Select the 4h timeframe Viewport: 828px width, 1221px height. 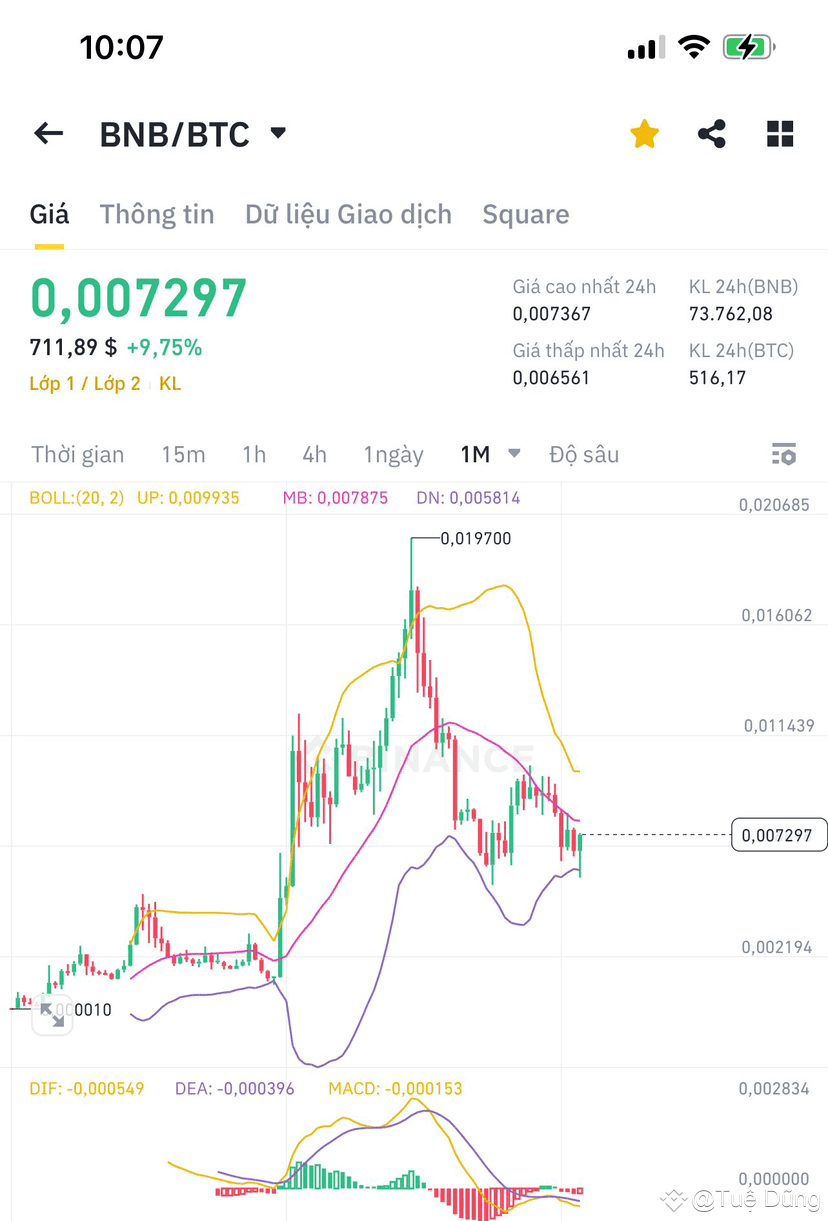[x=314, y=454]
